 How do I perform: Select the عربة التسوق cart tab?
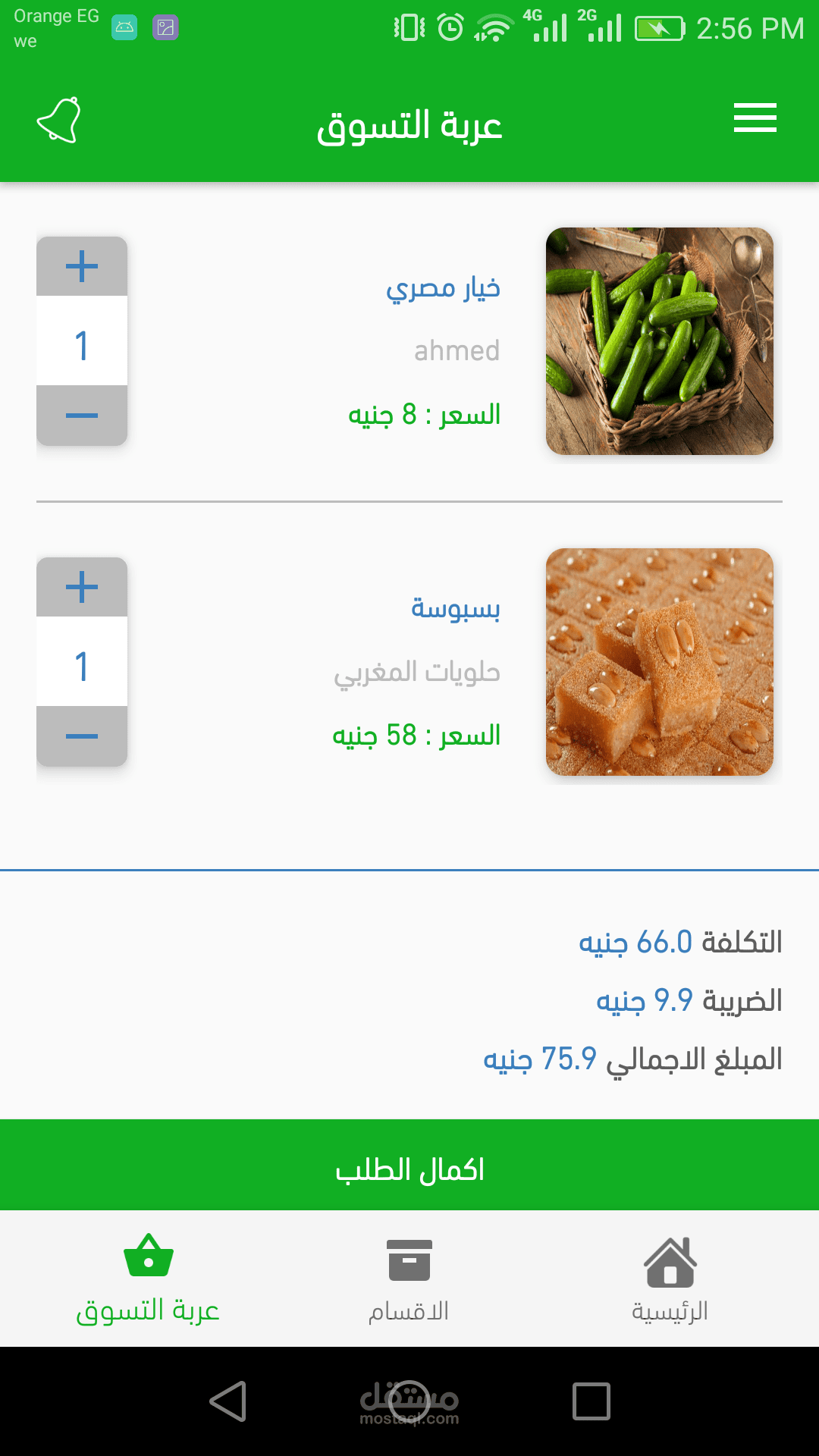[148, 1279]
